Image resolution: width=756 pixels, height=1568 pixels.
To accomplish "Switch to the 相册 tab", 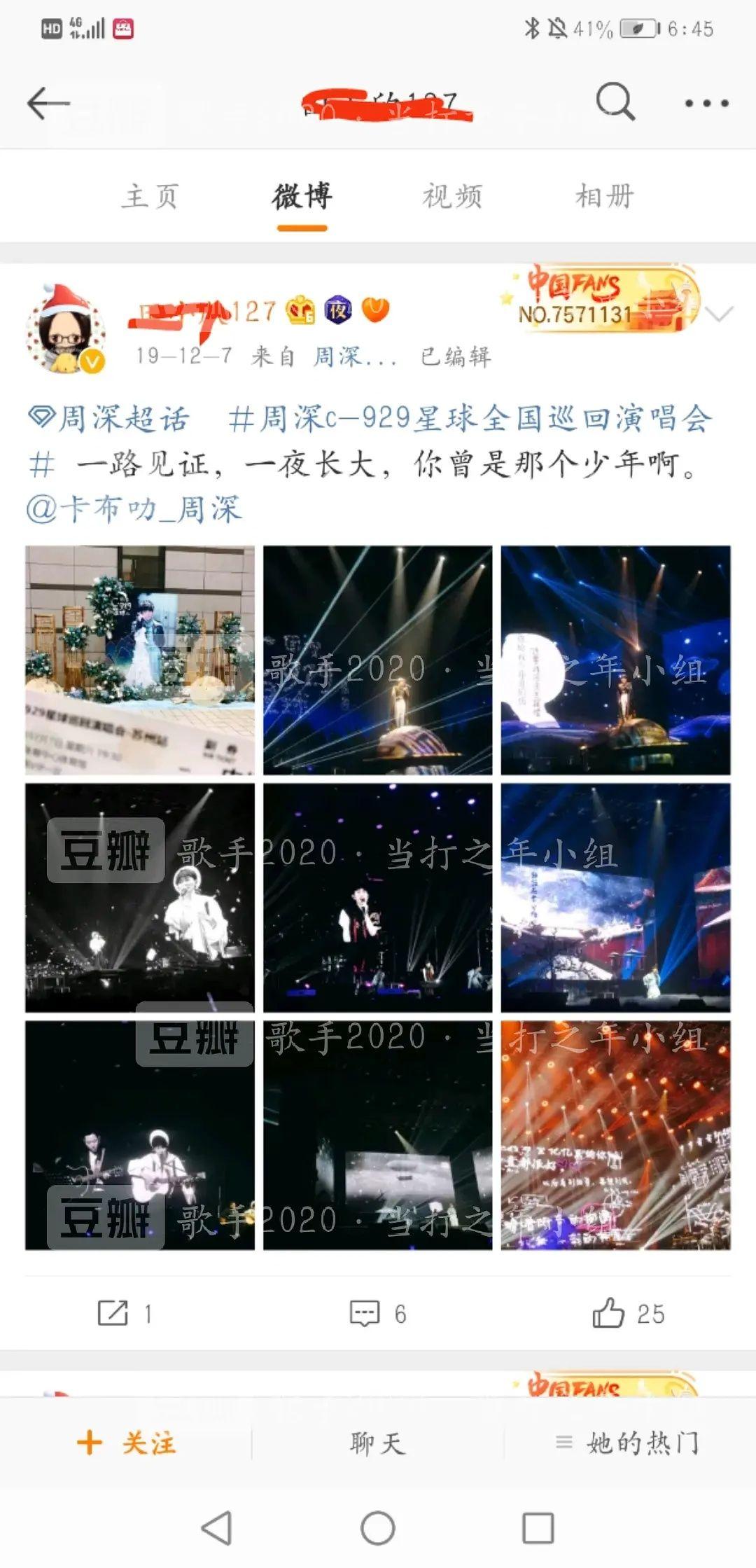I will [604, 197].
